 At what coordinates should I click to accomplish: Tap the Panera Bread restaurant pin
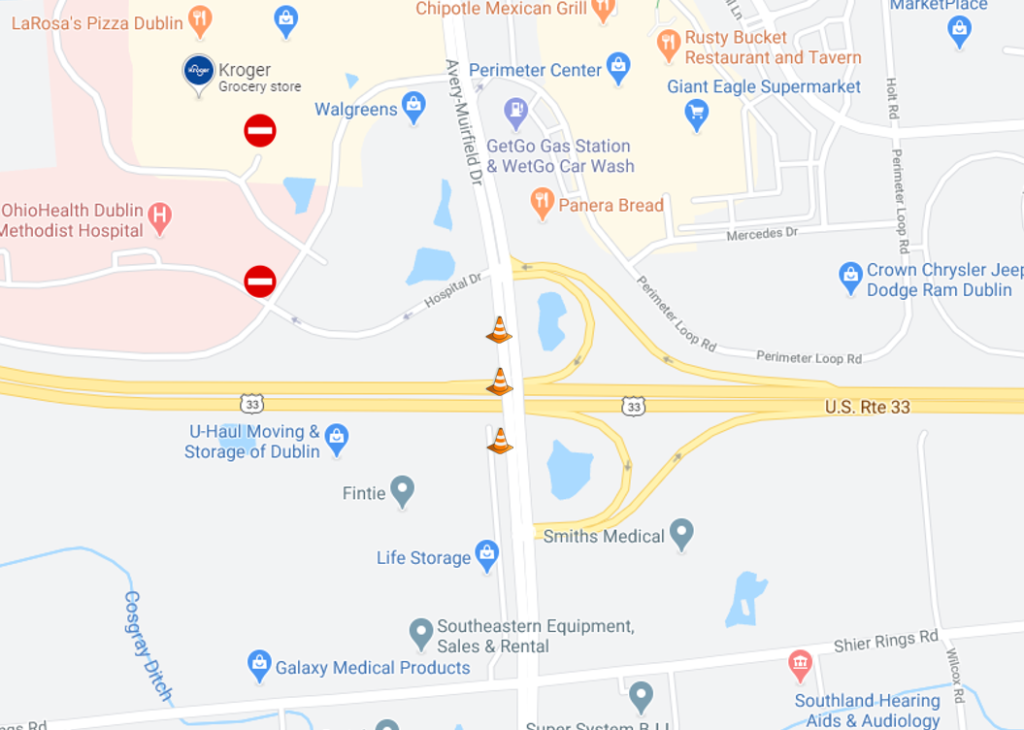542,203
